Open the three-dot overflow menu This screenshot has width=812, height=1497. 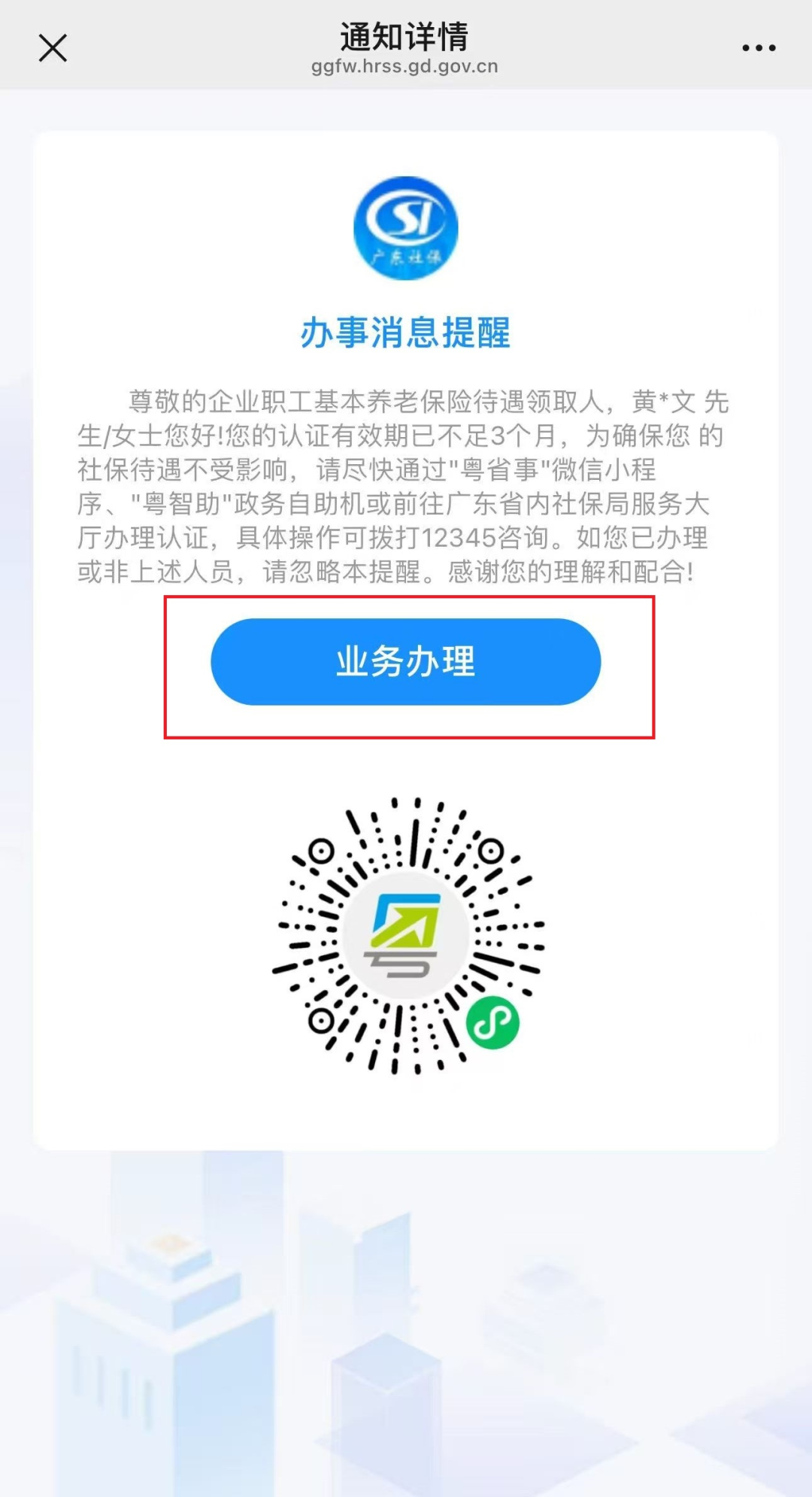(x=759, y=47)
